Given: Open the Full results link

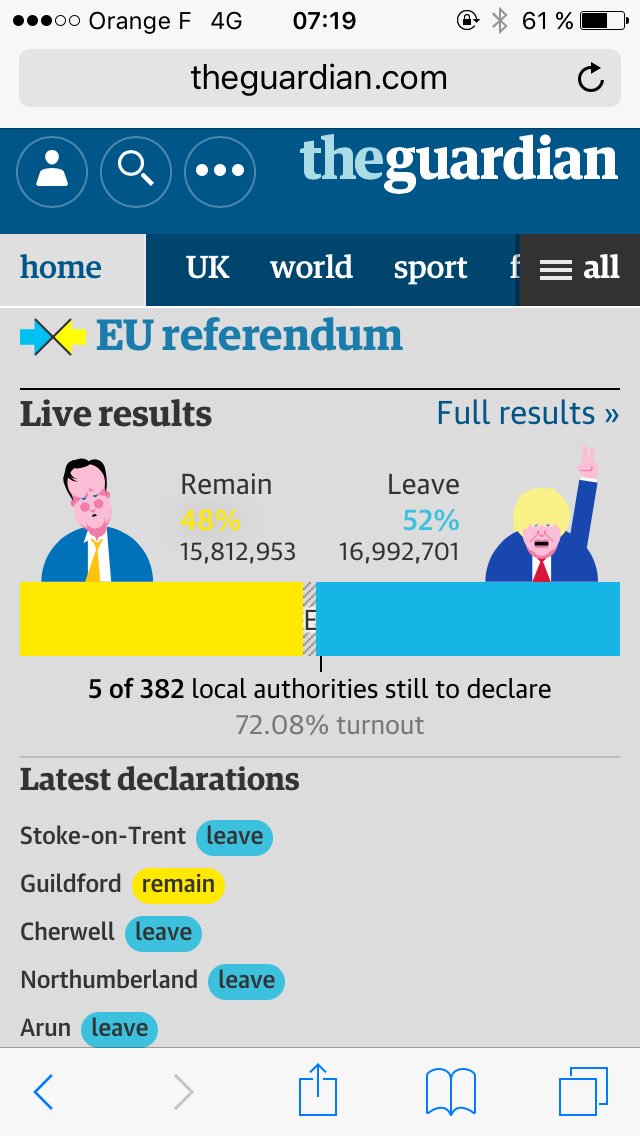Looking at the screenshot, I should tap(528, 414).
